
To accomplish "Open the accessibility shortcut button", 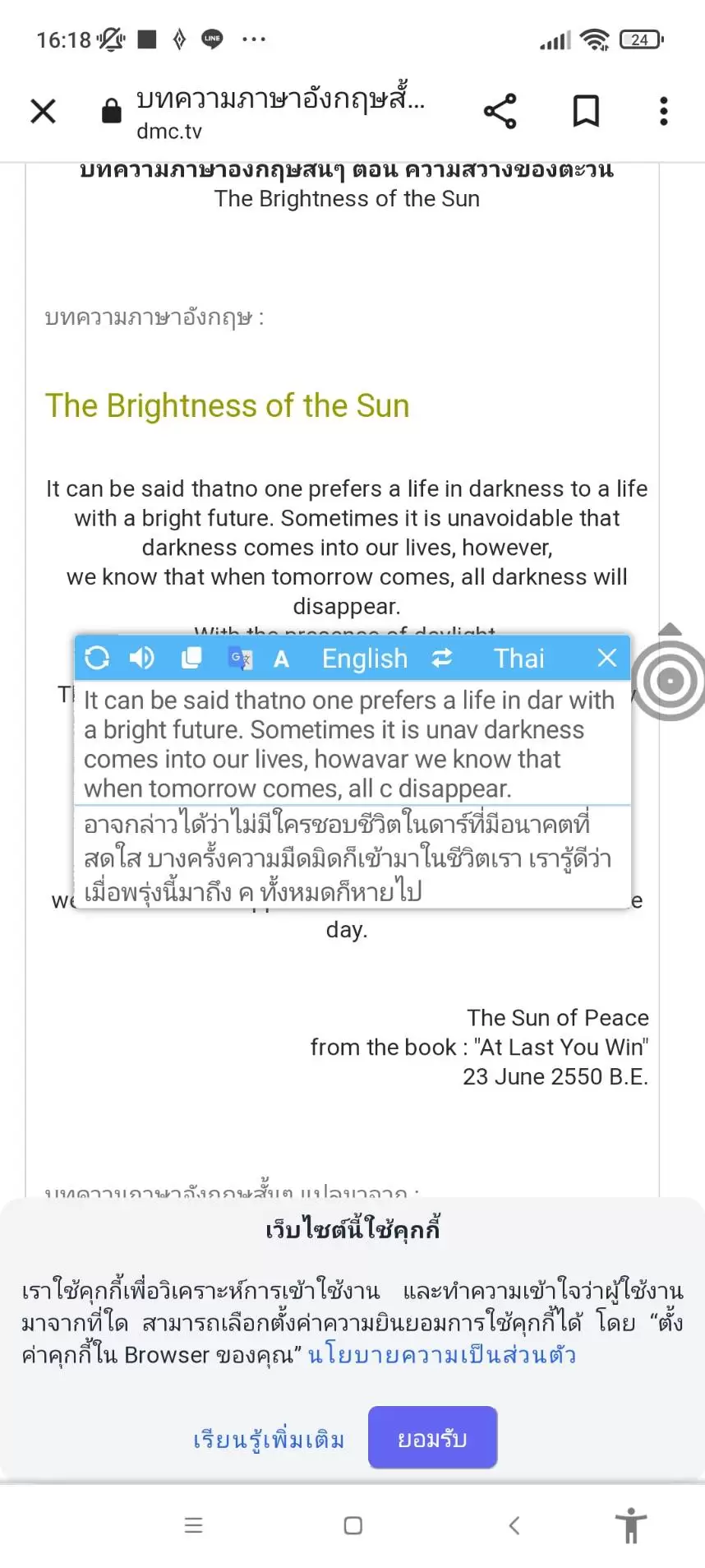I will 631,1525.
